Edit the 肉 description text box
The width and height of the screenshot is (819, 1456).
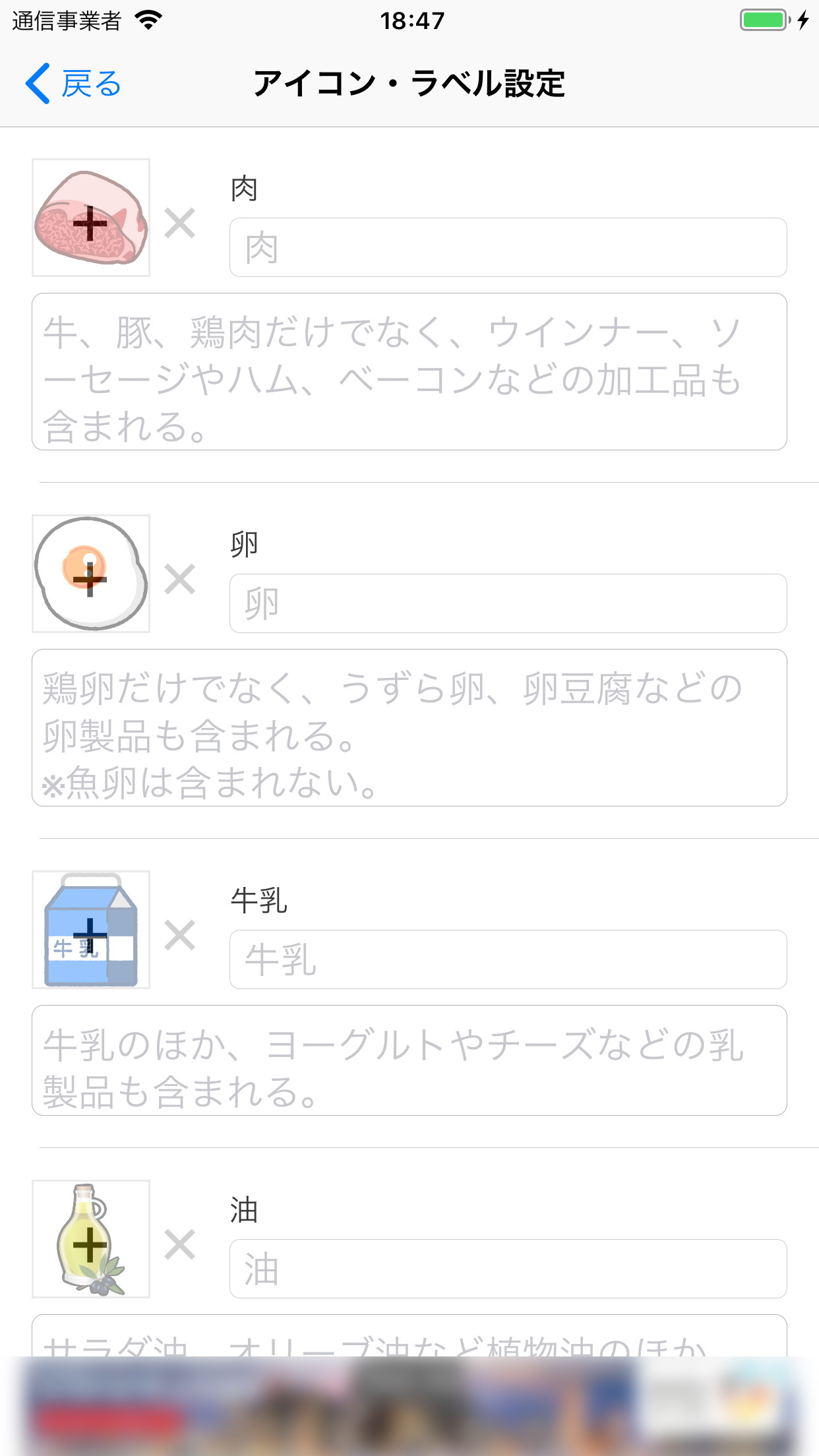point(409,372)
